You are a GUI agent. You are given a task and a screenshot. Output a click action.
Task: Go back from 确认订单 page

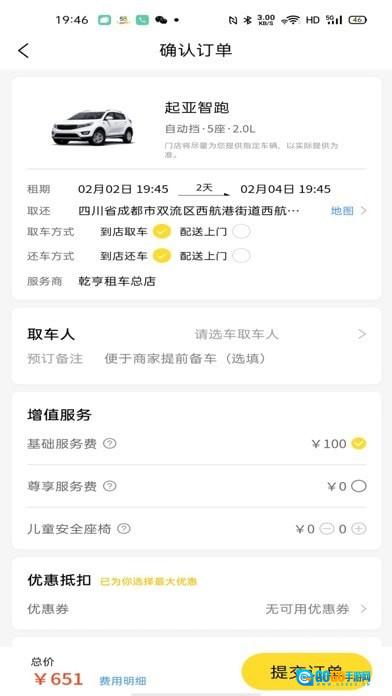[24, 50]
